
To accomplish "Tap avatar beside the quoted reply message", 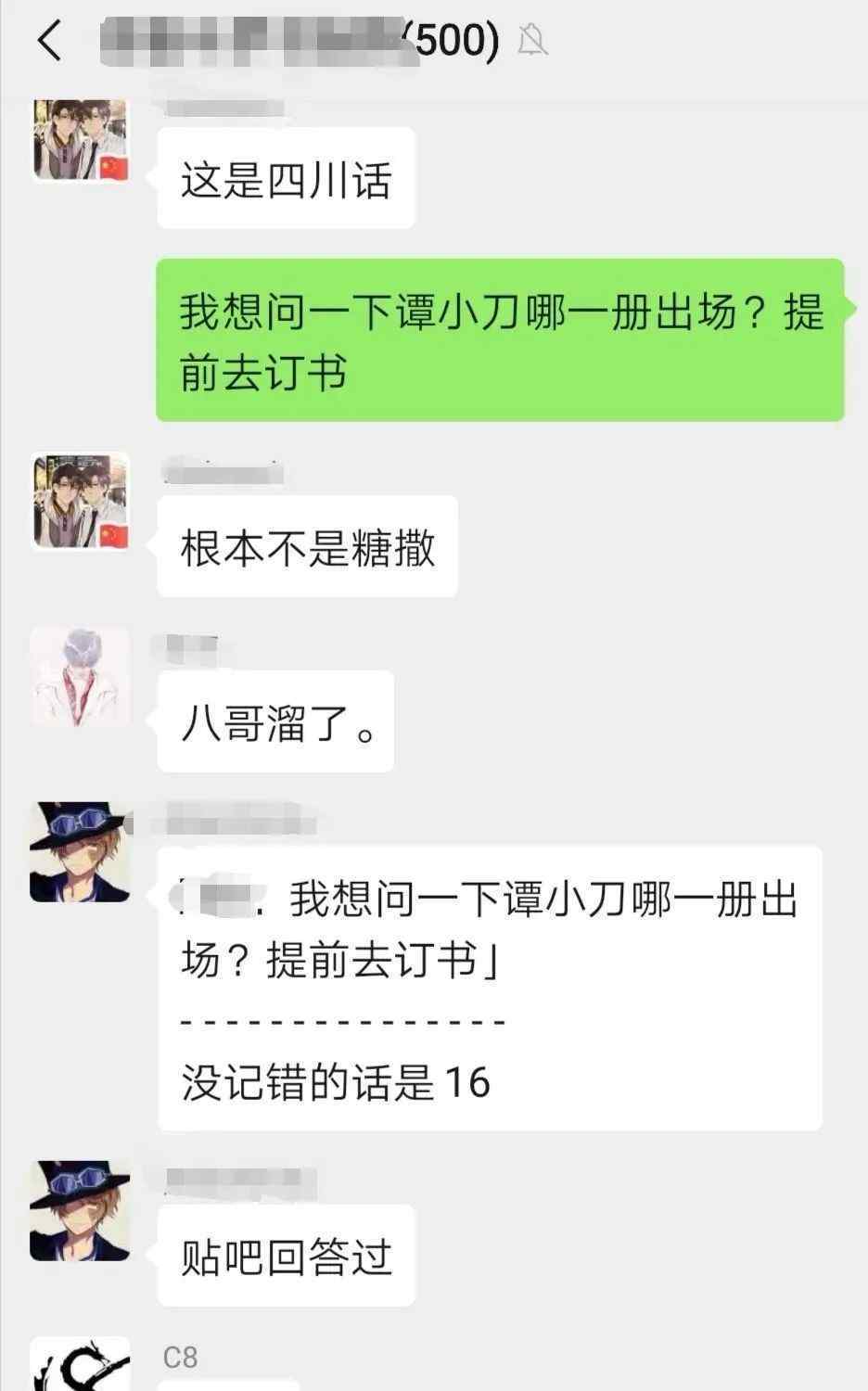I will point(80,852).
